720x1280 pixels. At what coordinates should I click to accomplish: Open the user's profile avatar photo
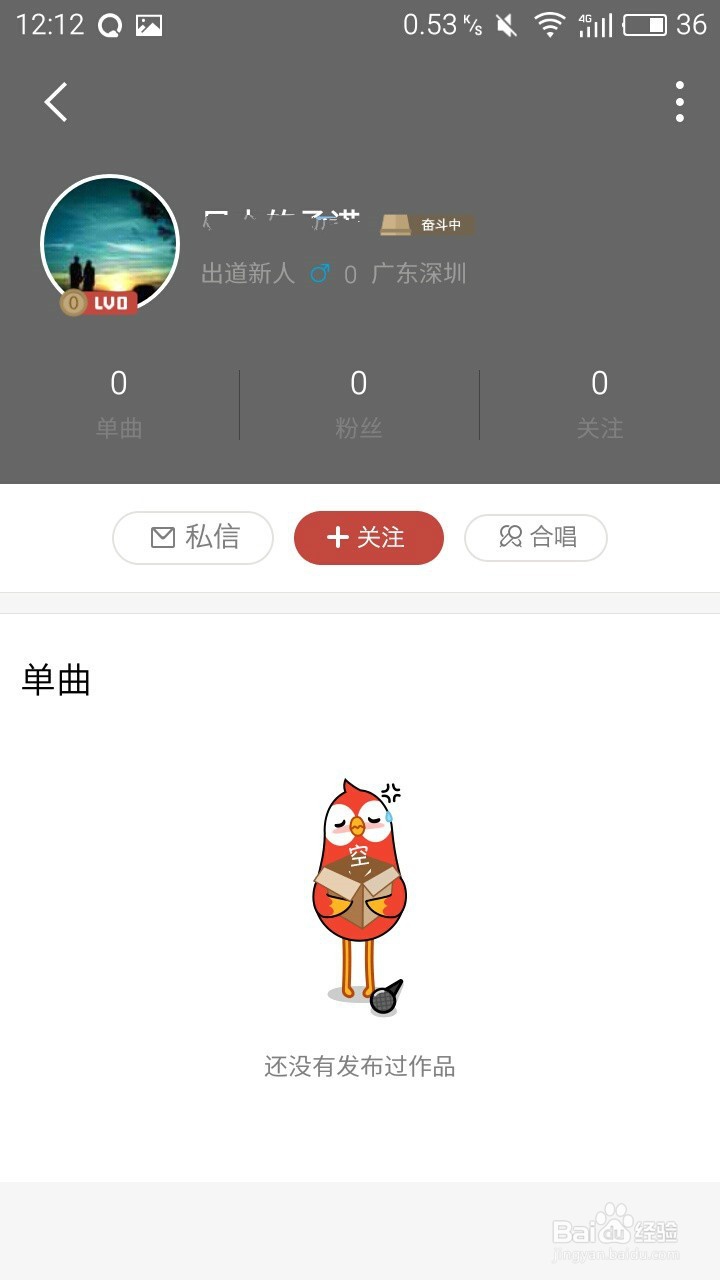[110, 243]
